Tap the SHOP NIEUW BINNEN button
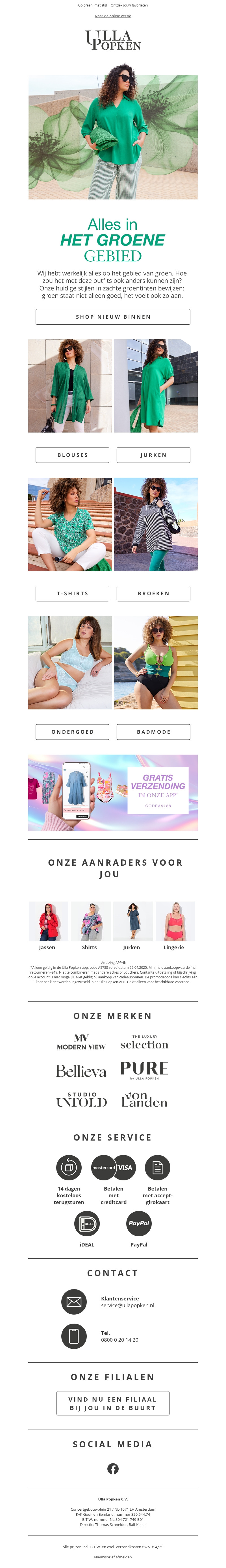The height and width of the screenshot is (1568, 226). click(113, 316)
